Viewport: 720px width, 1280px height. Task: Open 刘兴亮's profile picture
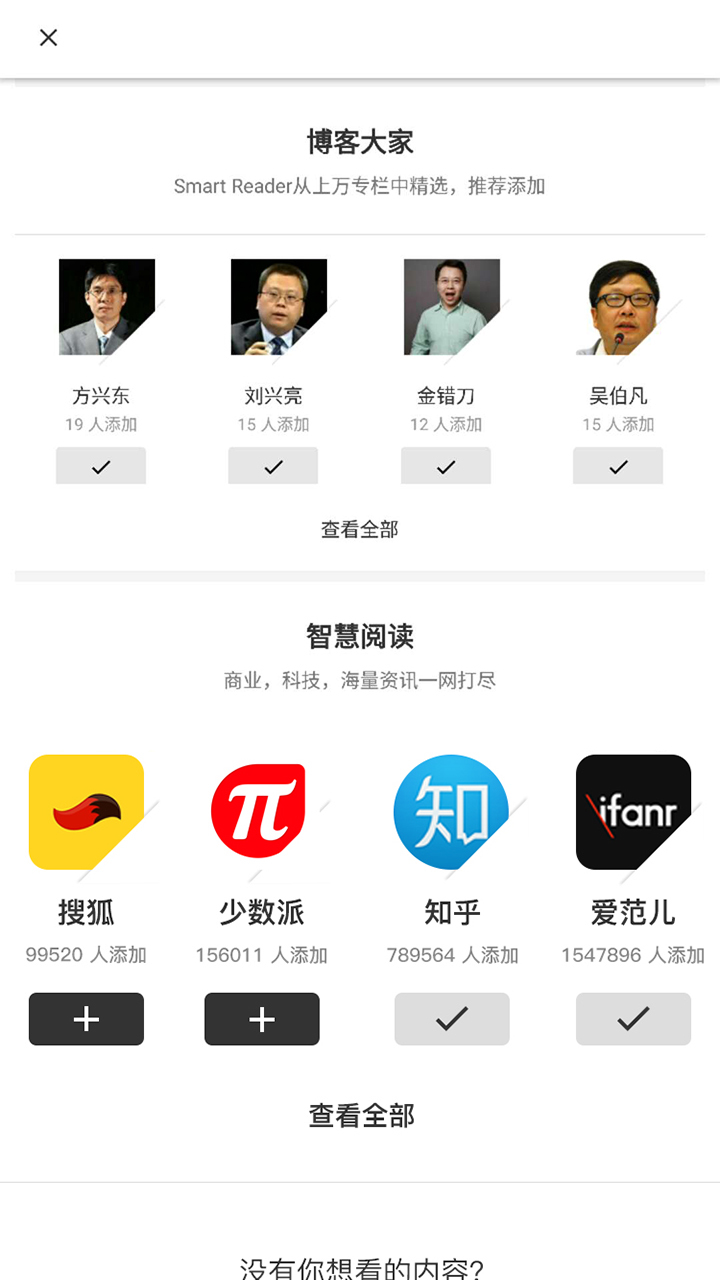click(x=278, y=307)
